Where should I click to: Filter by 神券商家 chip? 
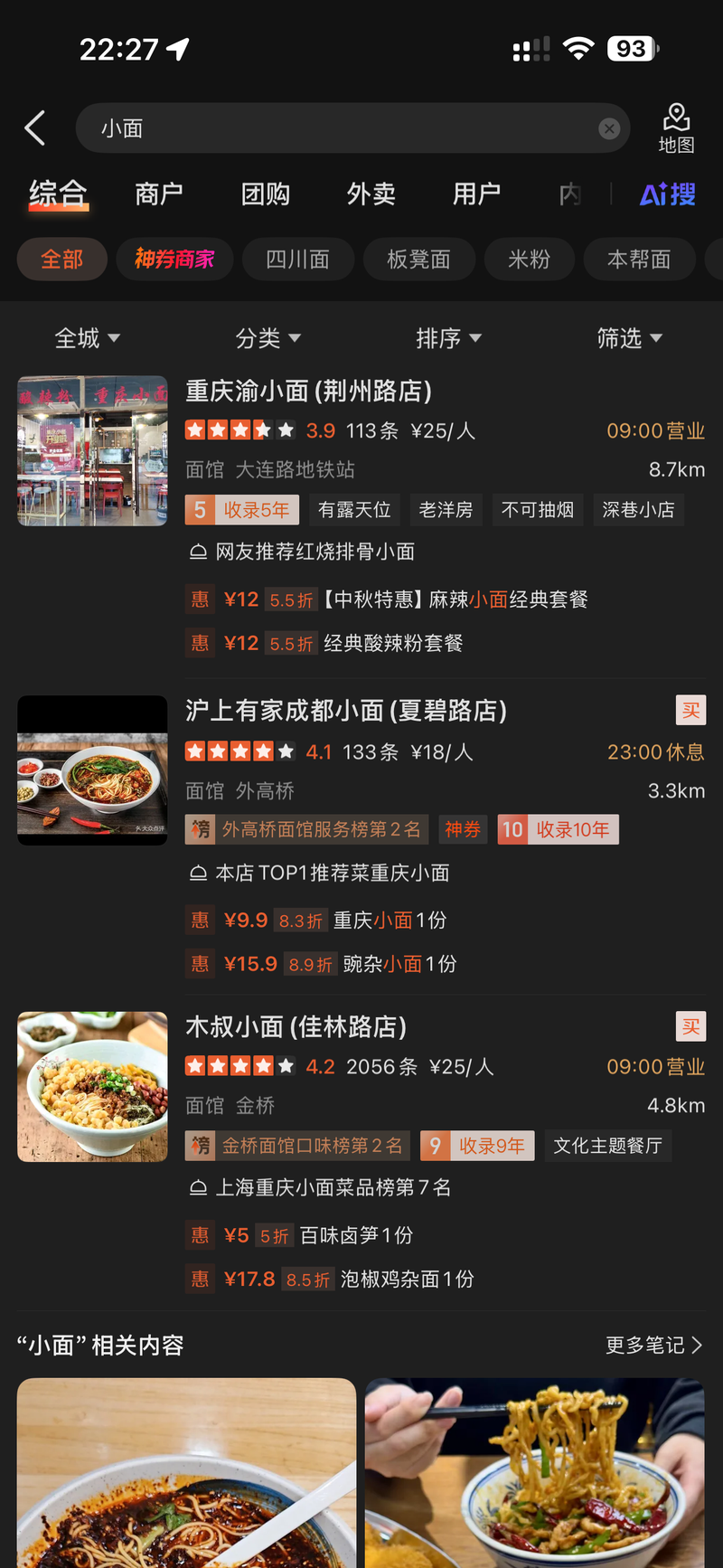tap(174, 260)
